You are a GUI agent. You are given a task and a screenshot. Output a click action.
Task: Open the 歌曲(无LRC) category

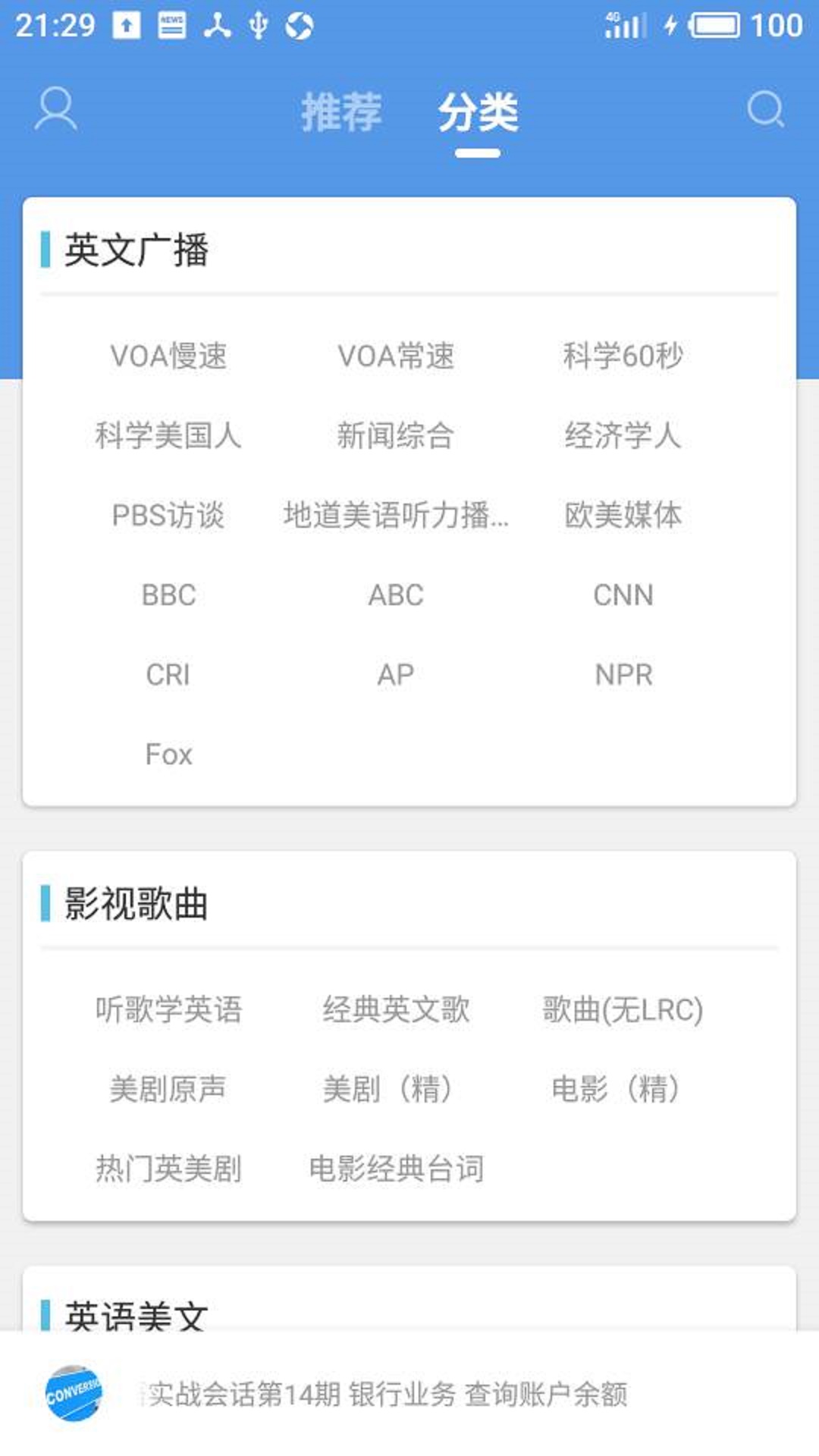pos(623,1012)
